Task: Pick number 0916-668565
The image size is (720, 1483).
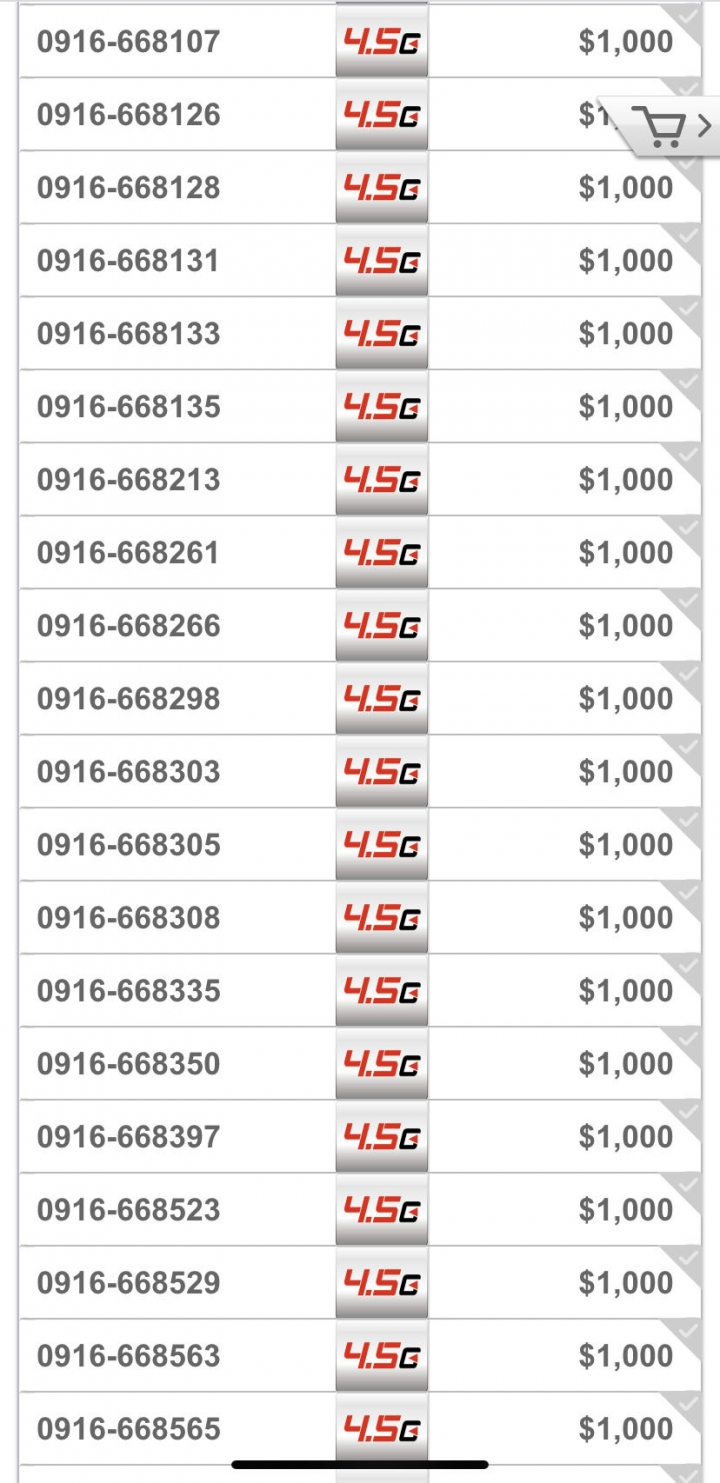Action: click(360, 1428)
